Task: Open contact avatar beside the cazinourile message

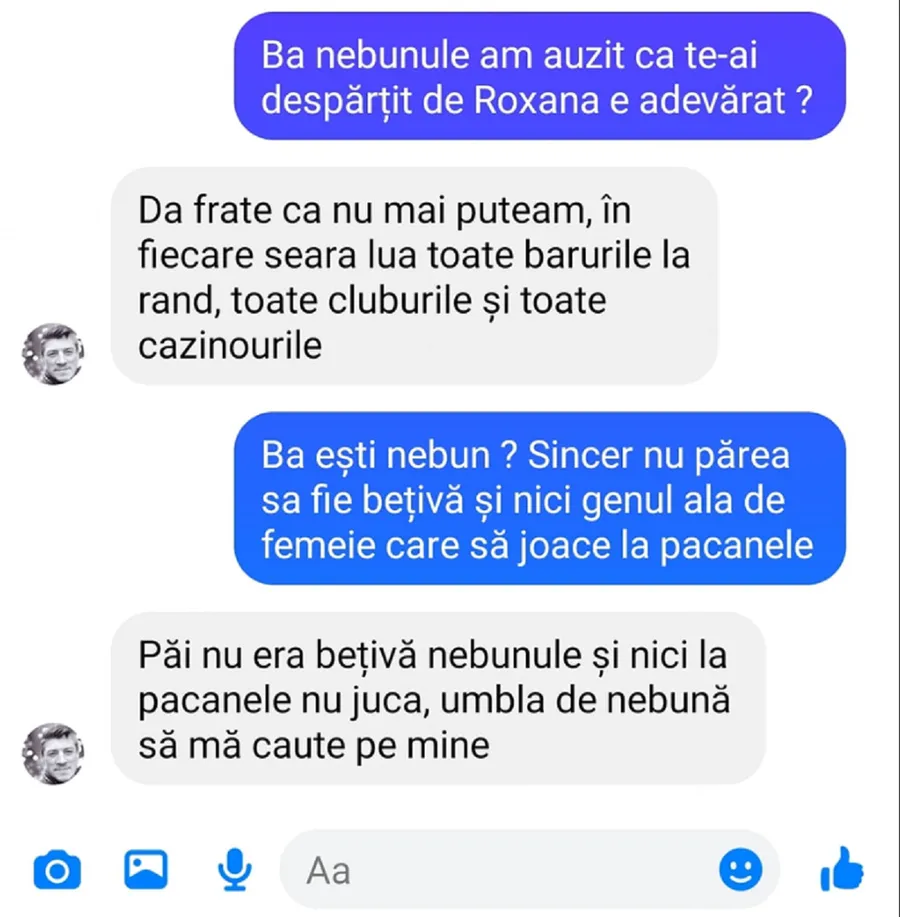Action: tap(54, 353)
